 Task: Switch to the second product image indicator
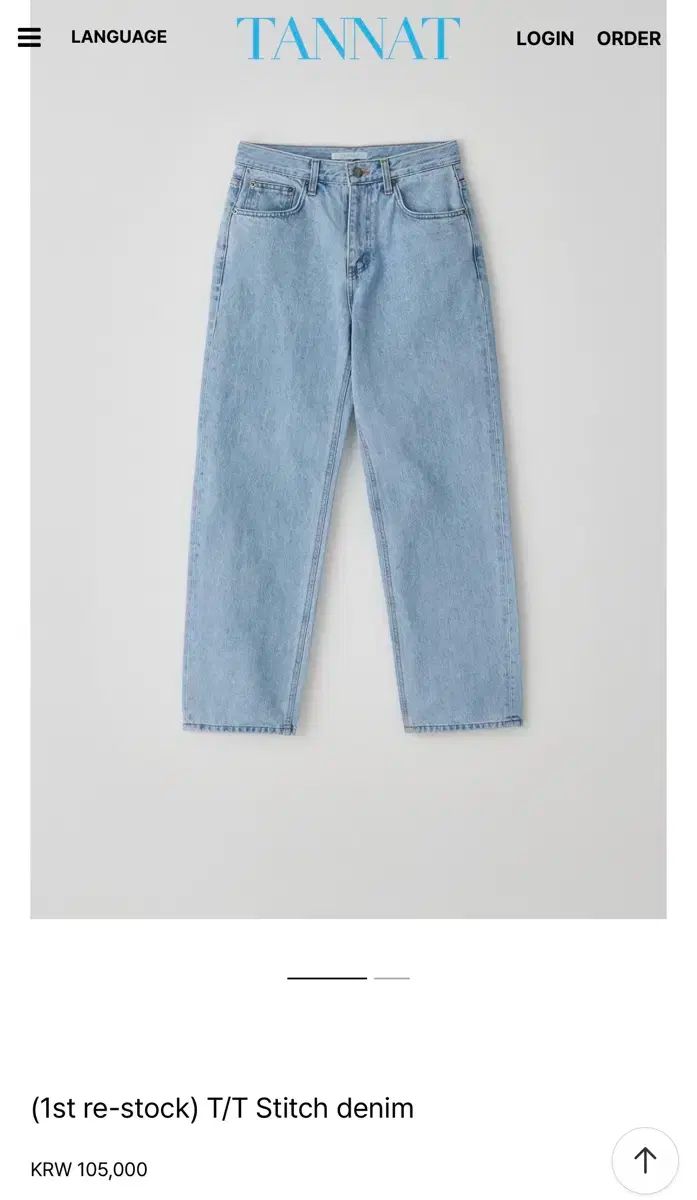pos(391,977)
